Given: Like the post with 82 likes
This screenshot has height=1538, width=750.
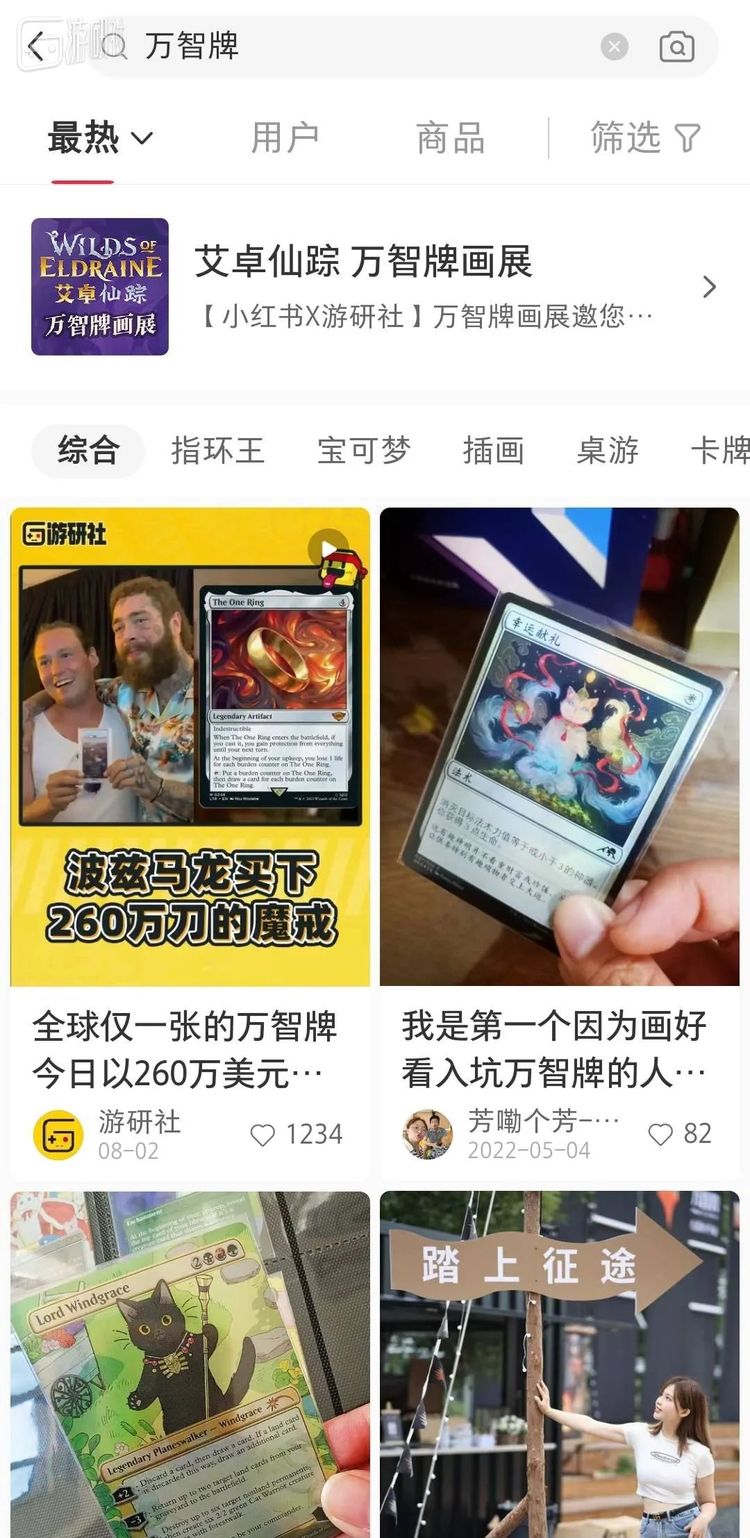Looking at the screenshot, I should (660, 1134).
